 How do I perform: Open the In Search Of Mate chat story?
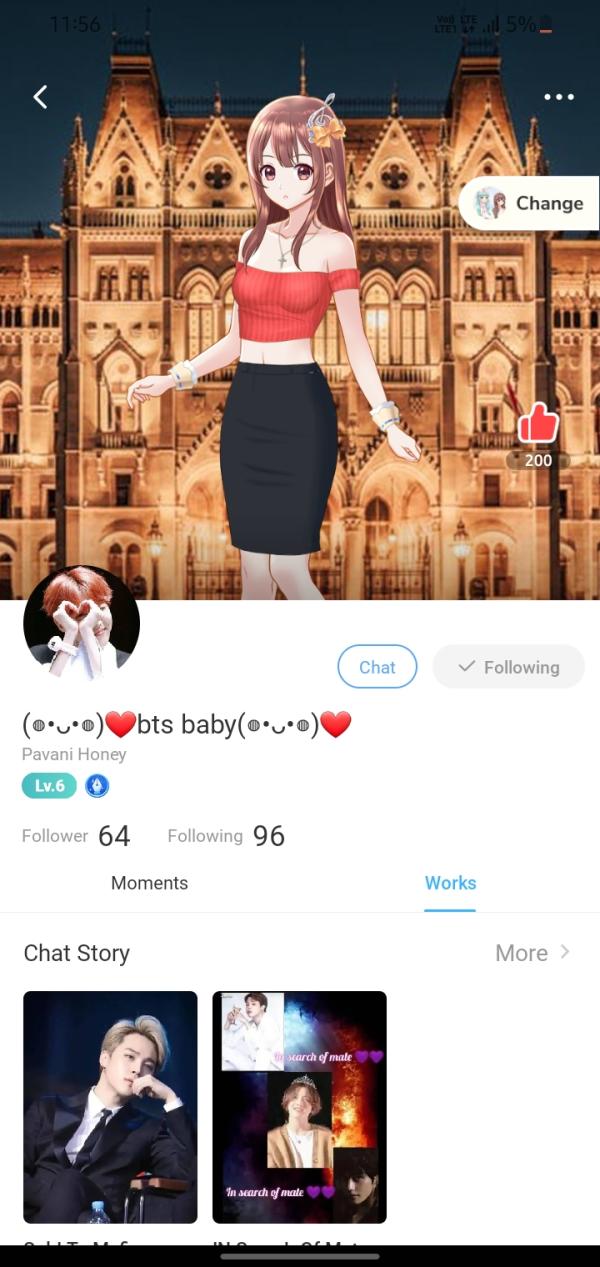pyautogui.click(x=299, y=1107)
